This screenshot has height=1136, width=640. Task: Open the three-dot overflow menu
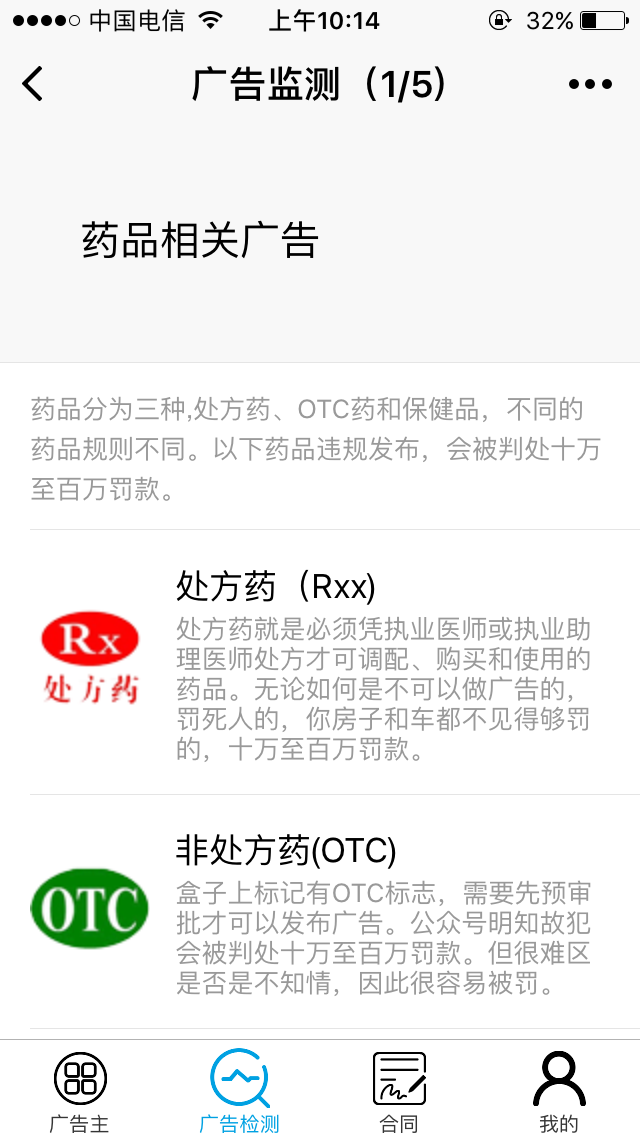(x=590, y=84)
